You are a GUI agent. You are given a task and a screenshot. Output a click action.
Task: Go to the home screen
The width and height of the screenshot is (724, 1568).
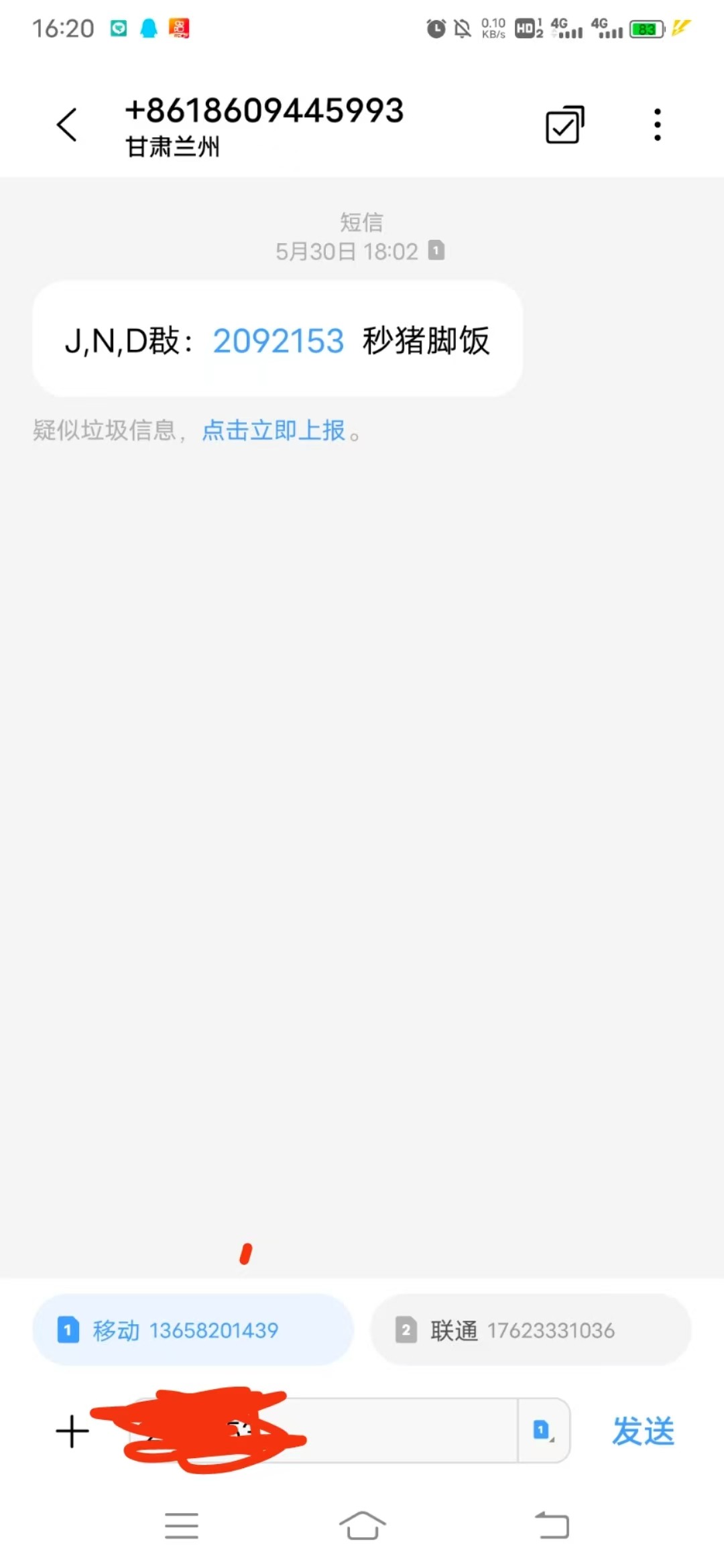click(363, 1526)
